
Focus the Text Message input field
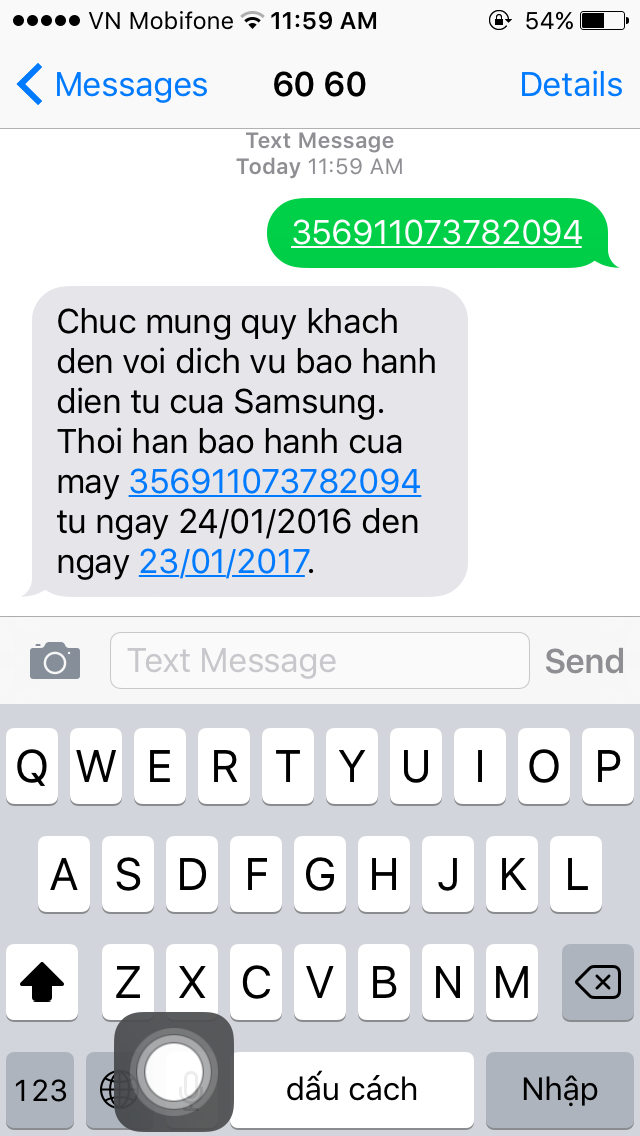click(x=318, y=661)
